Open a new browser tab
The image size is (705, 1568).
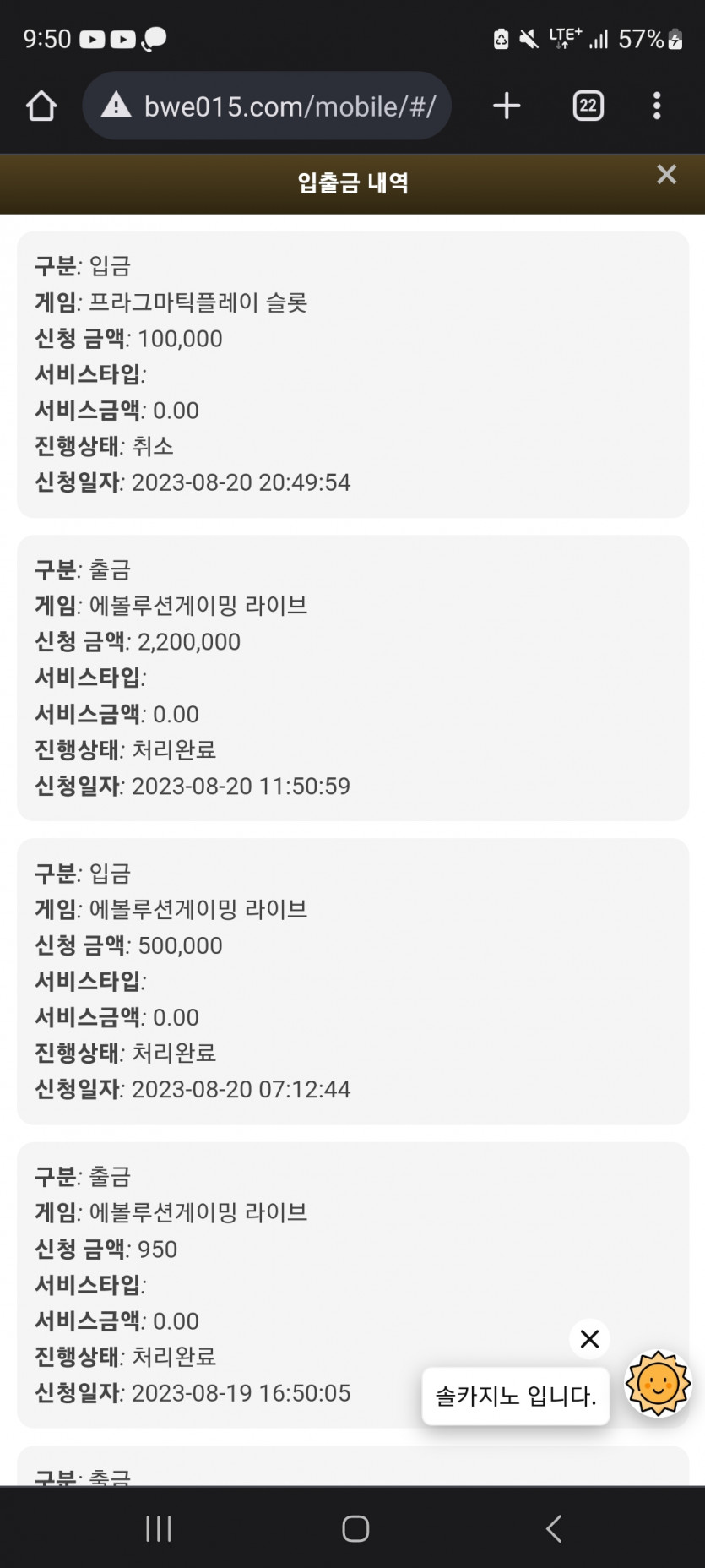pos(507,106)
